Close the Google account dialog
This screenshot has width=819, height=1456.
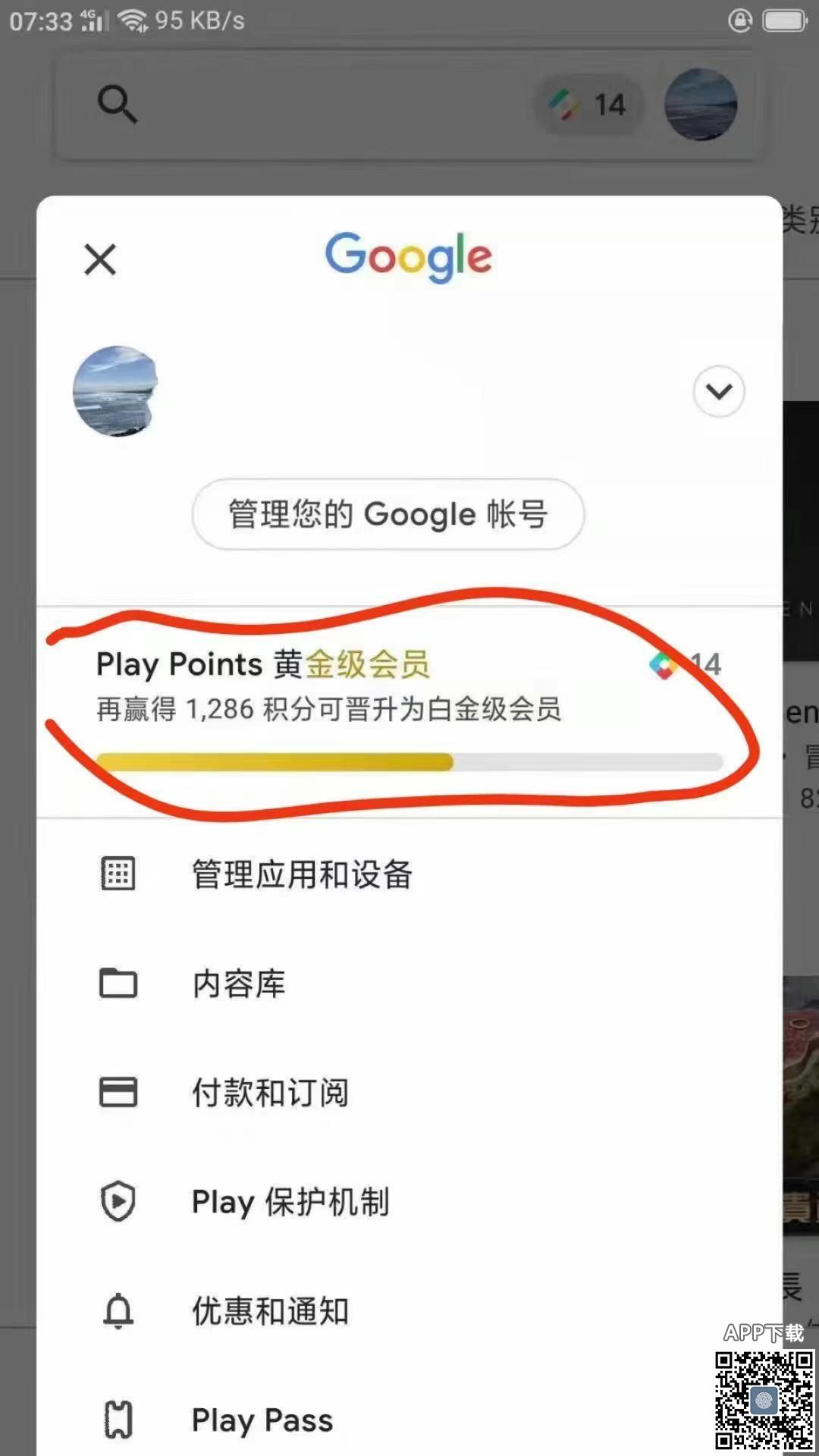(100, 259)
